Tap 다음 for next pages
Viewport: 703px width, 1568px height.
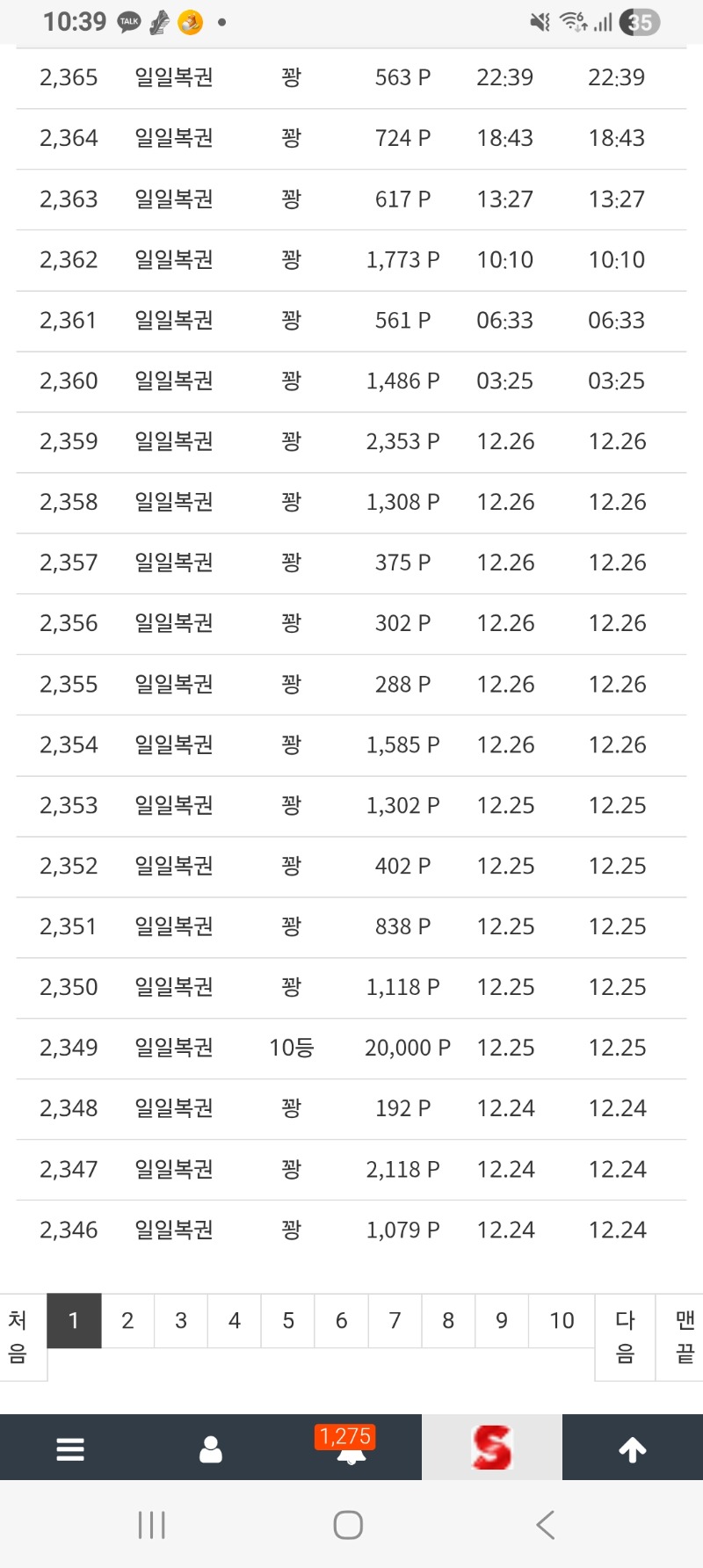pyautogui.click(x=625, y=1336)
